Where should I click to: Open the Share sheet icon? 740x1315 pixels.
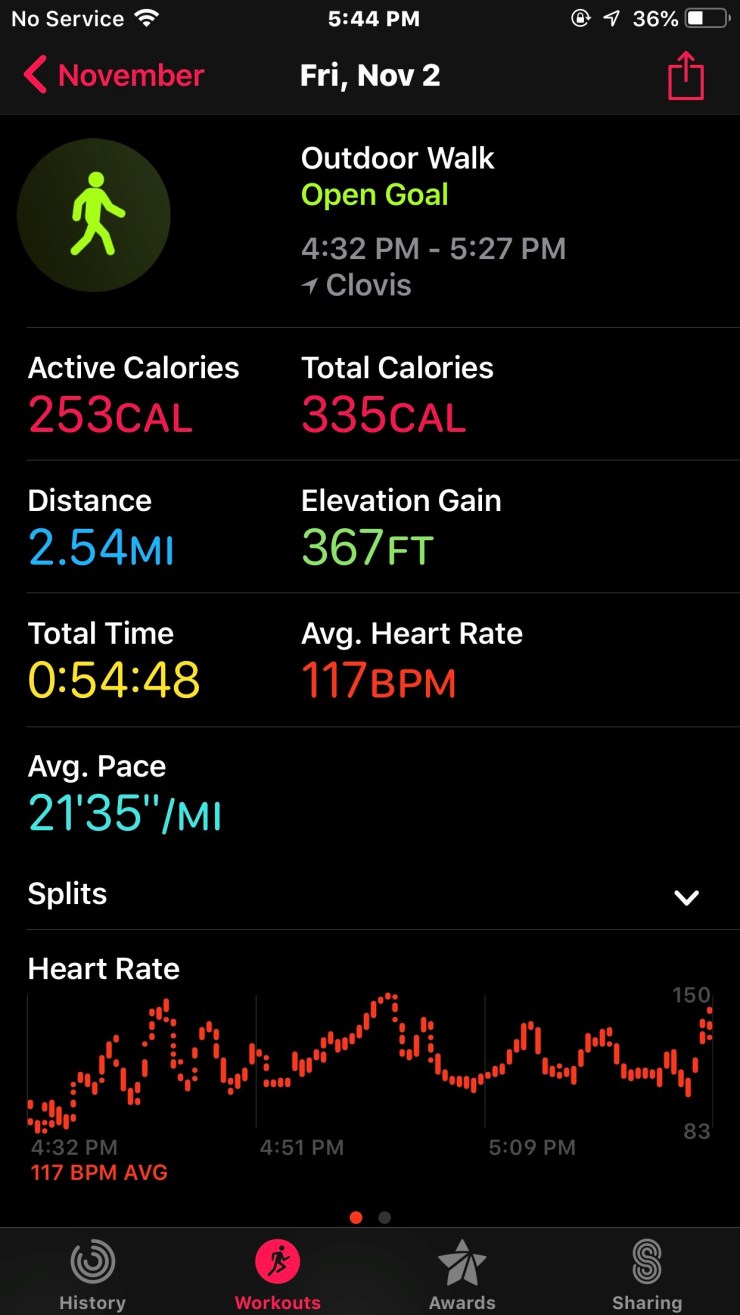(684, 75)
